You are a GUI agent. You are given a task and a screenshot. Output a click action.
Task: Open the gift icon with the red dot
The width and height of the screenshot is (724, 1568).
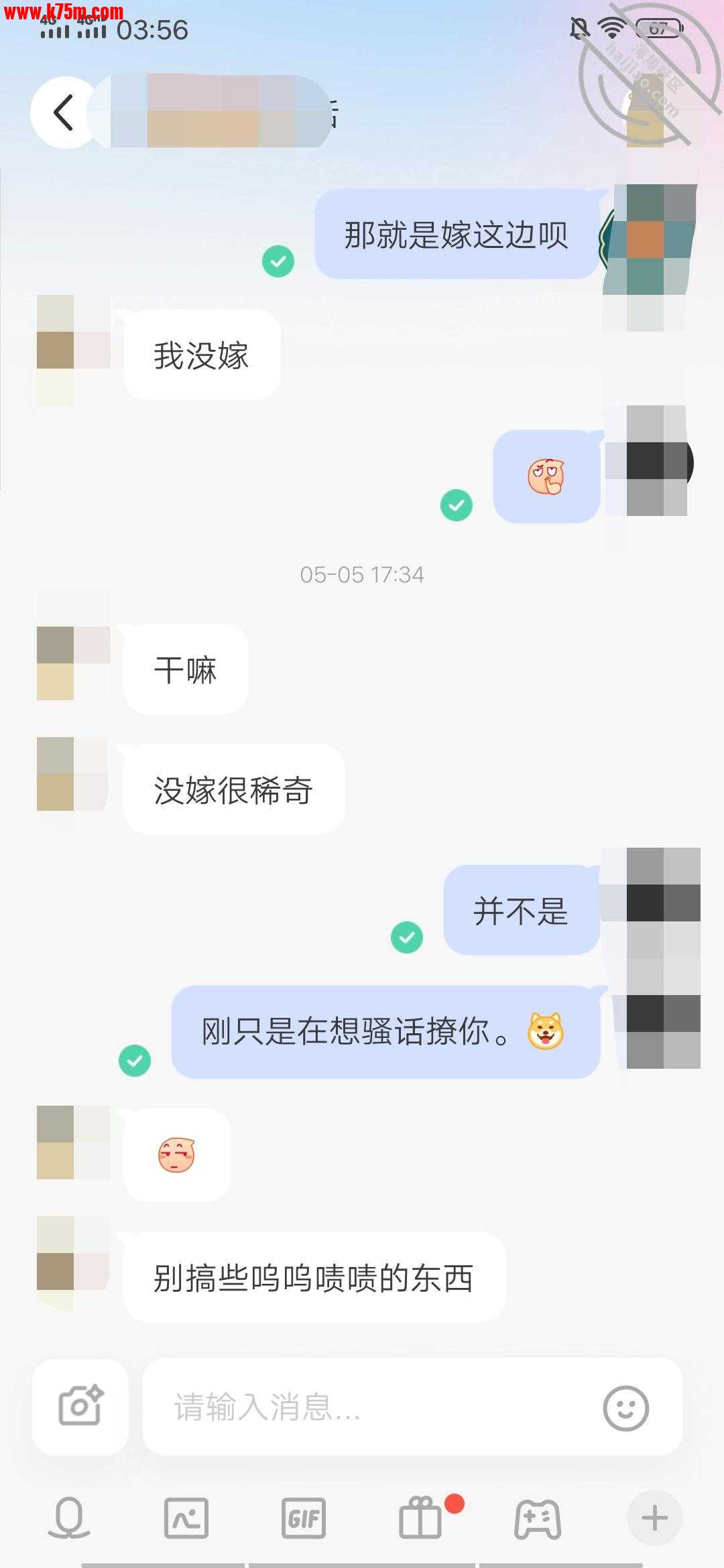tap(421, 1518)
